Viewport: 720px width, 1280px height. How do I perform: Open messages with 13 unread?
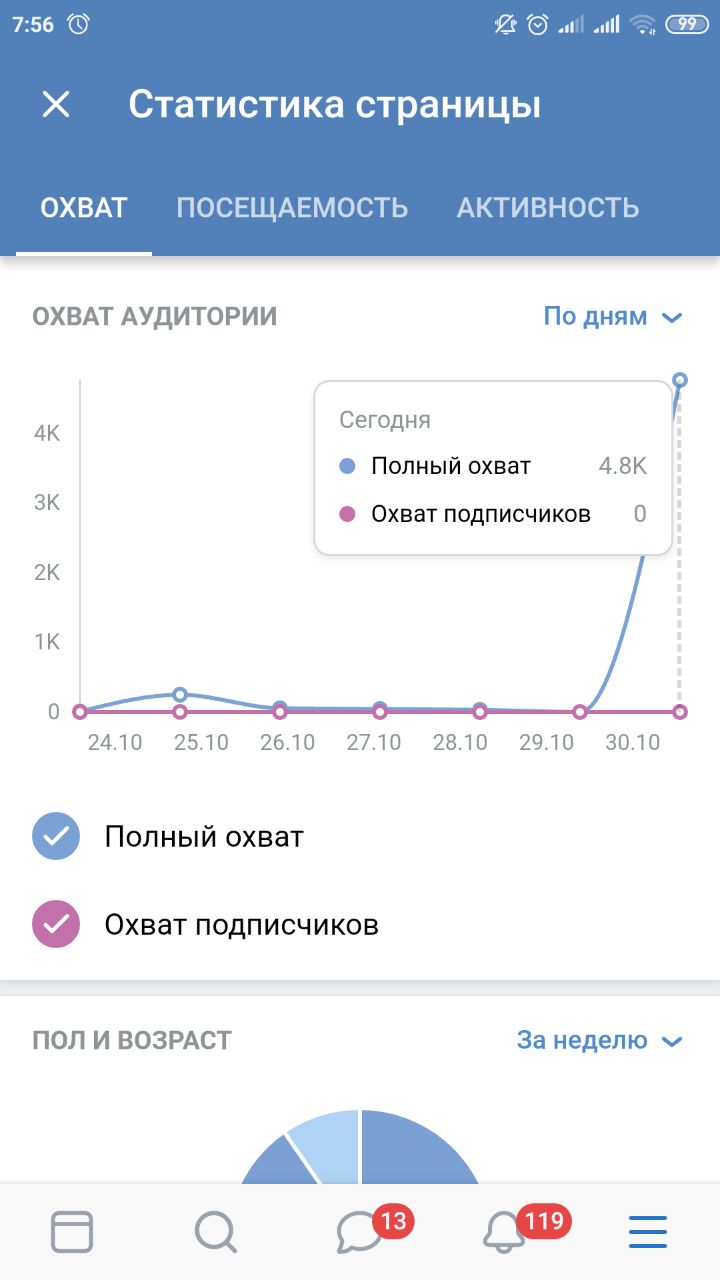(360, 1232)
